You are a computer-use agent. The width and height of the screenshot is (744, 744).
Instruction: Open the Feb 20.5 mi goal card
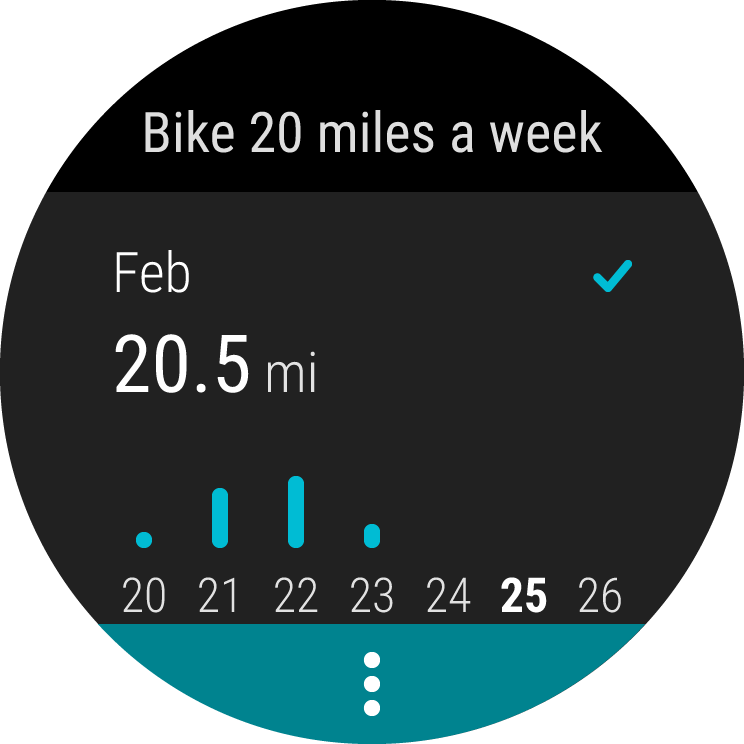coord(372,400)
